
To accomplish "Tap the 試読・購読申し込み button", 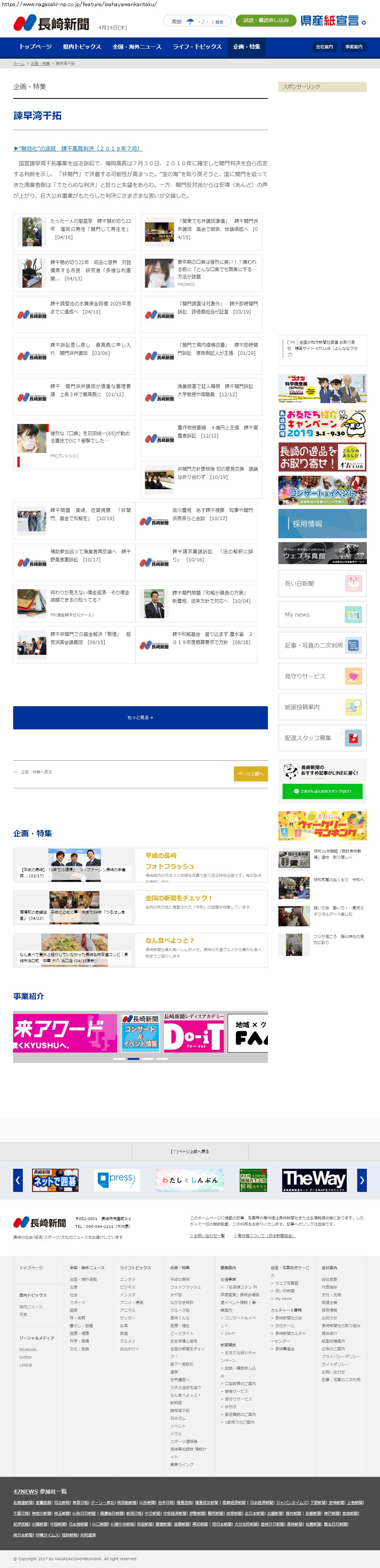I will click(266, 21).
